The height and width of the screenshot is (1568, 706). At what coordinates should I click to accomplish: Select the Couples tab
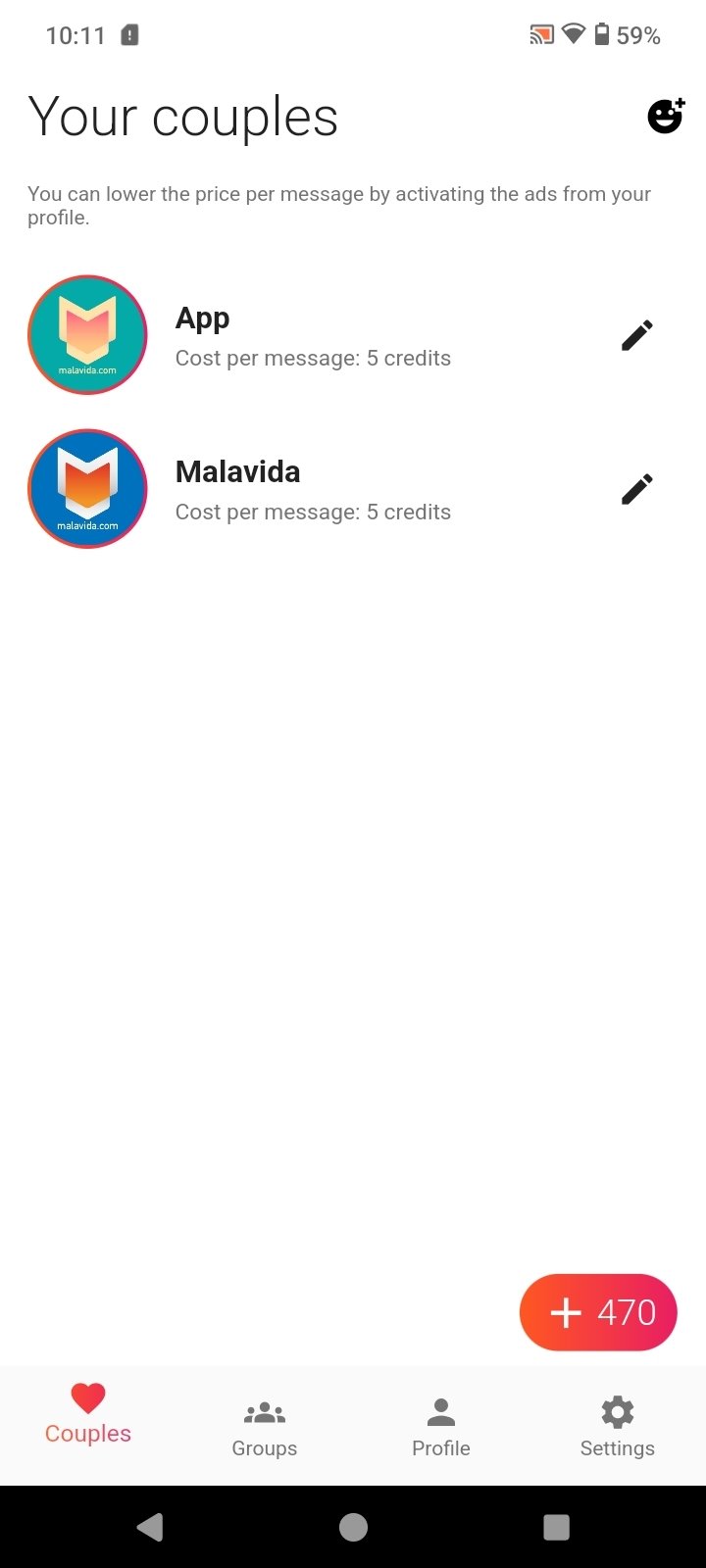88,1416
